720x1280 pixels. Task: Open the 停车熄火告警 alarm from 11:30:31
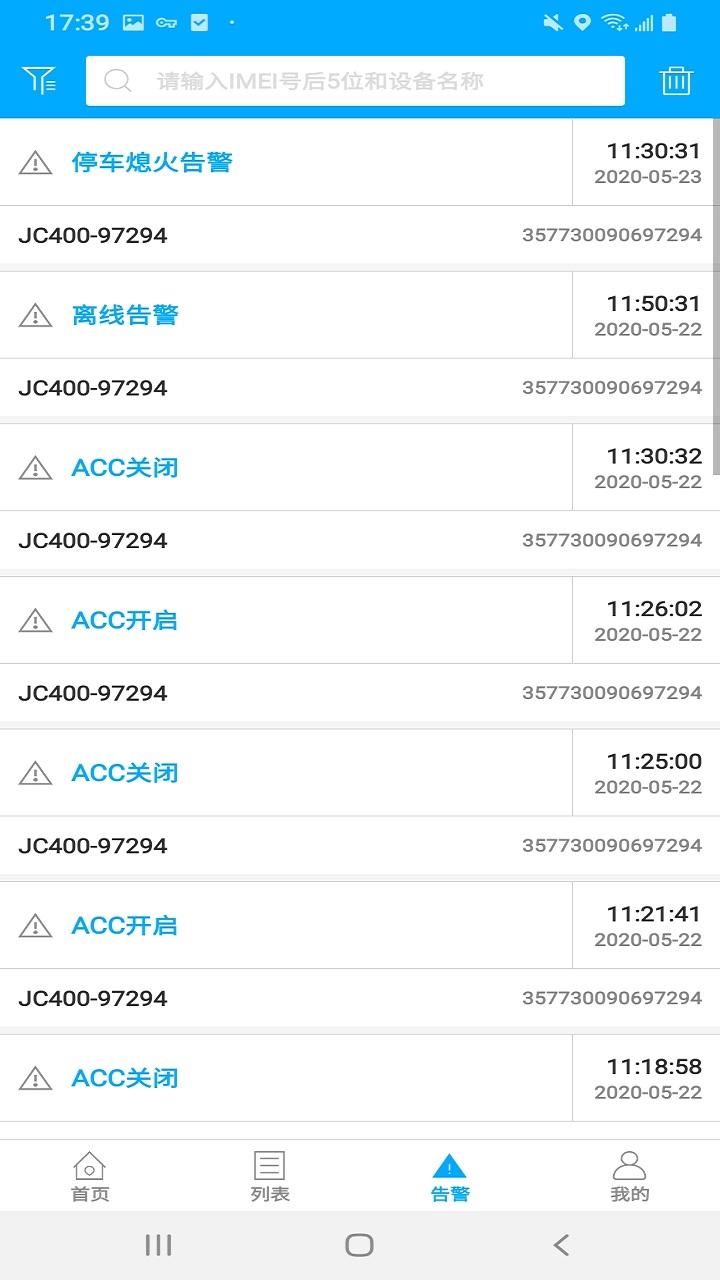[x=152, y=163]
